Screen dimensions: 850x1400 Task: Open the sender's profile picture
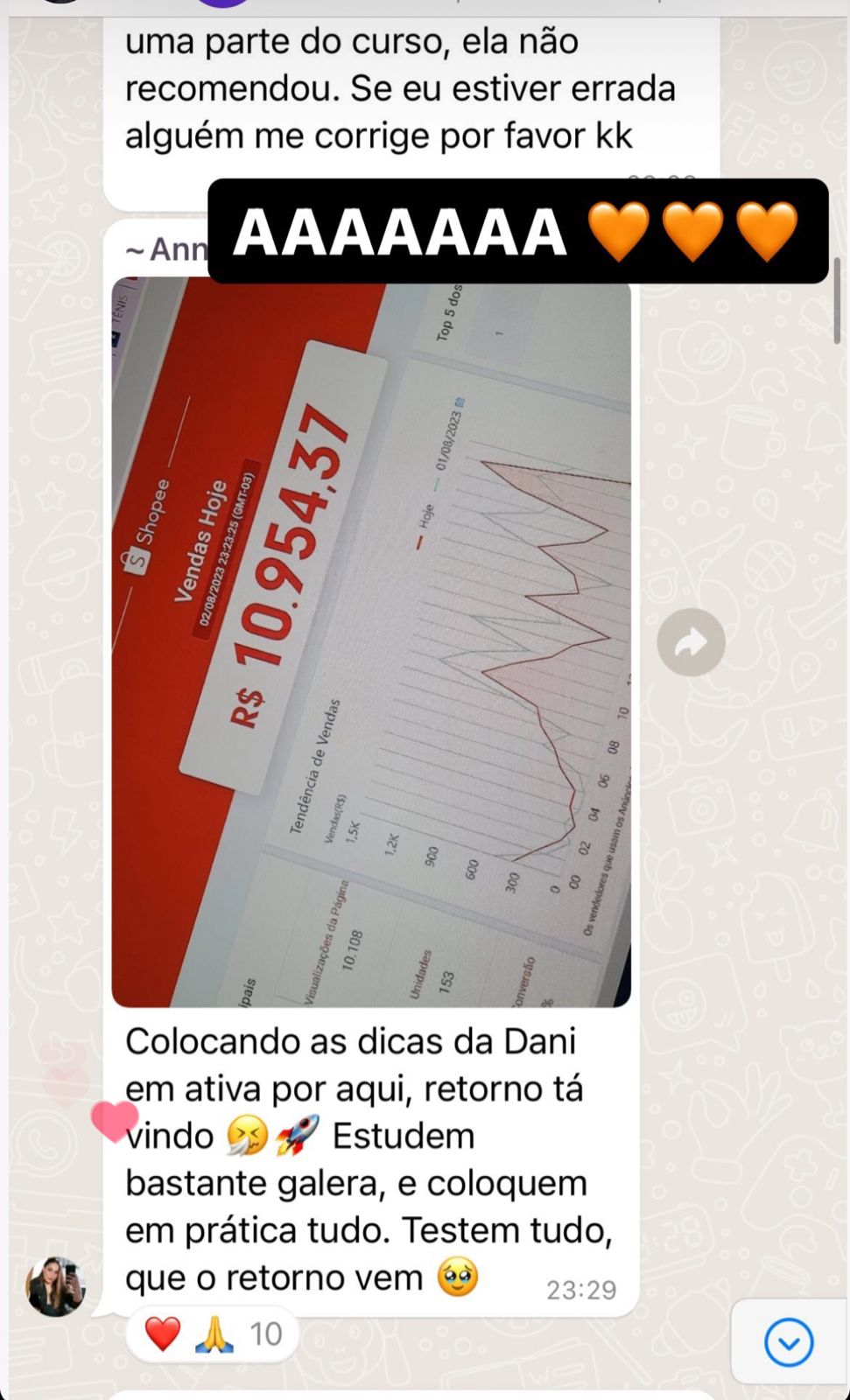pos(56,1287)
